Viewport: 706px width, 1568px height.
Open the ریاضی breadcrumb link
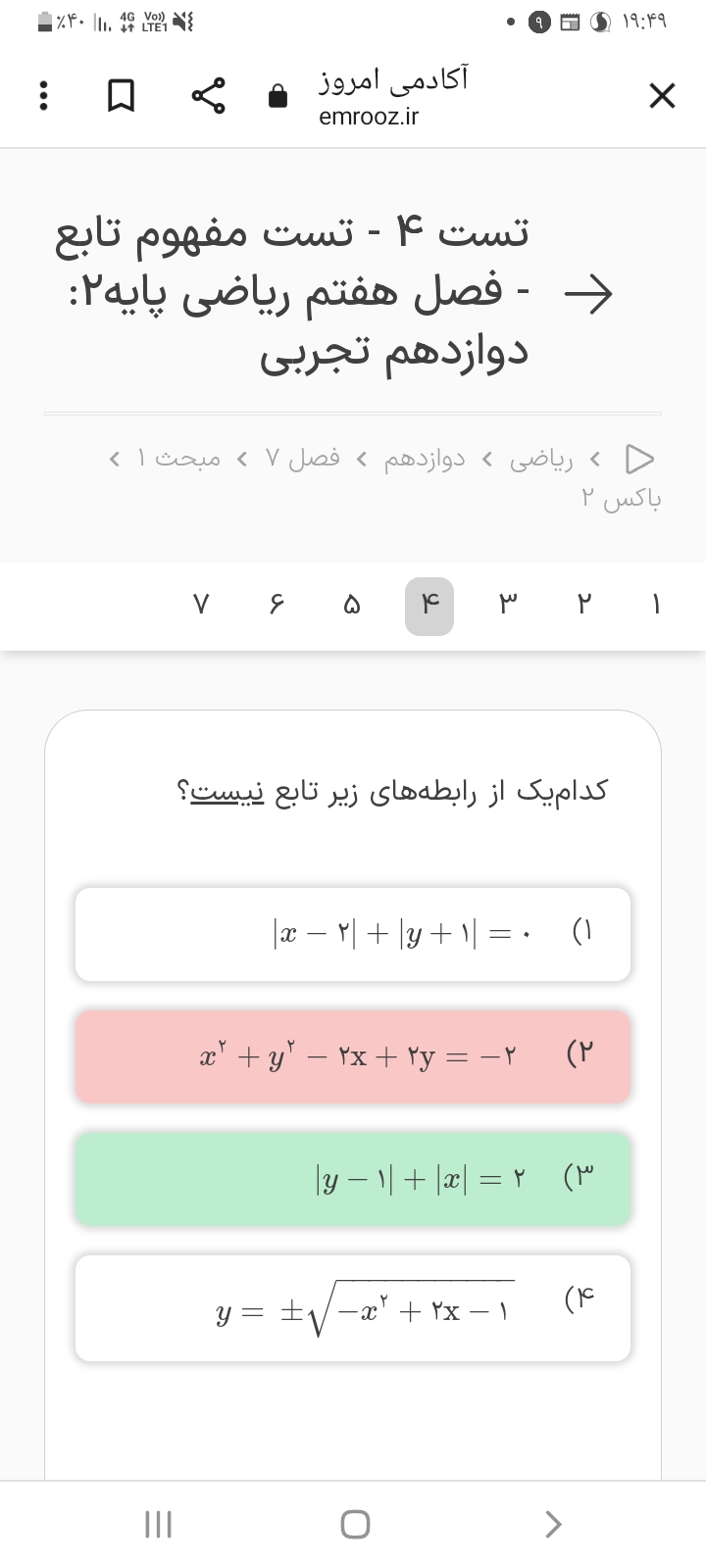tap(541, 459)
